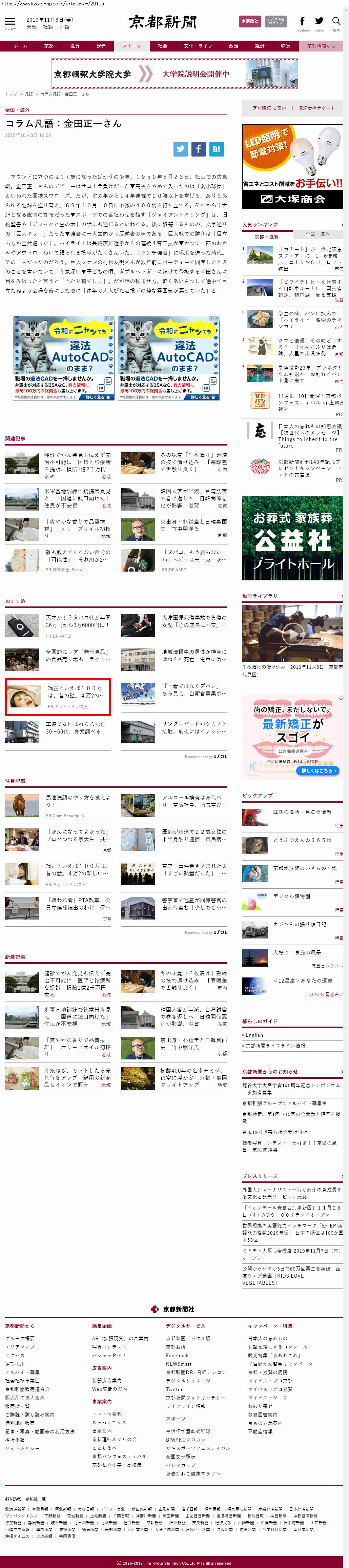
Task: Visit the グループ概要 footer link
Action: click(20, 1339)
